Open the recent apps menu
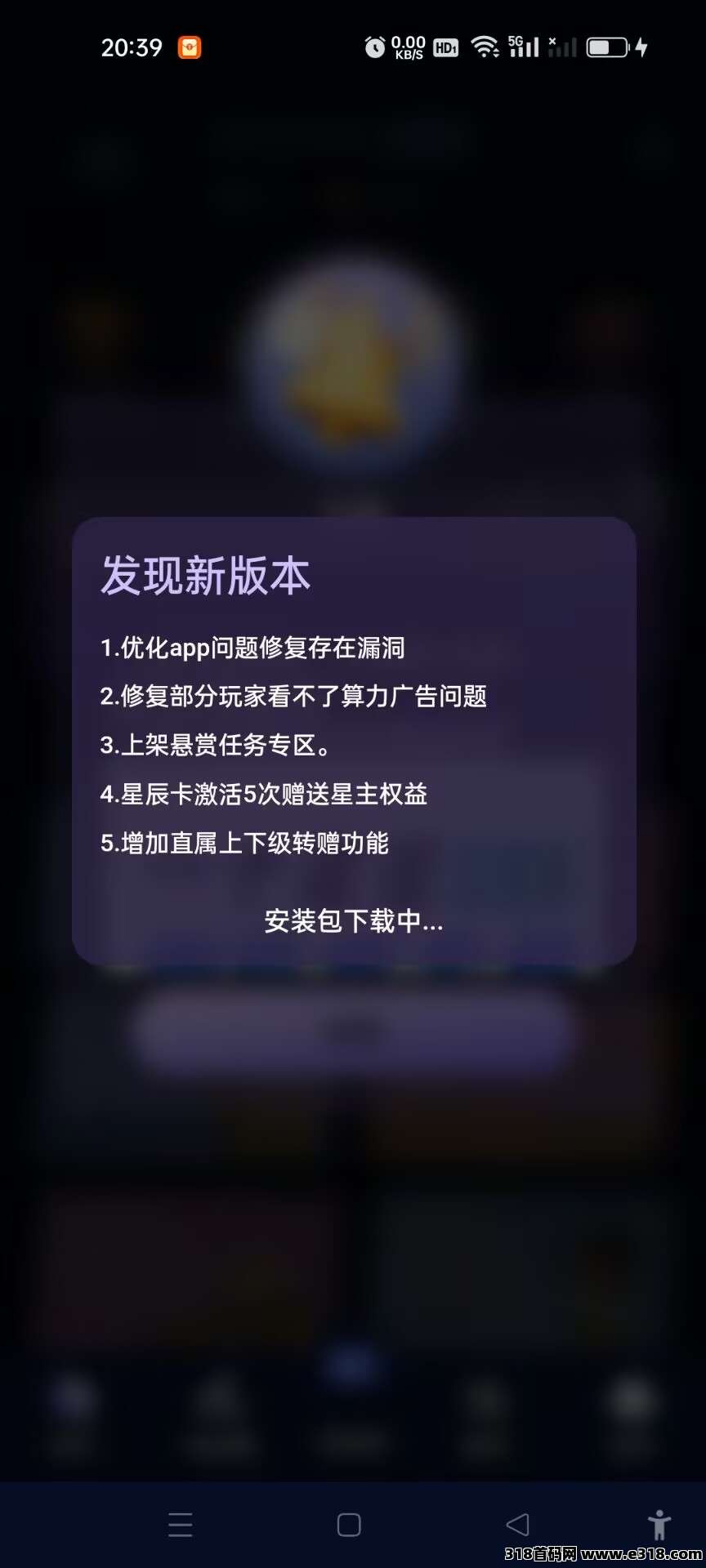706x1568 pixels. (x=180, y=1525)
